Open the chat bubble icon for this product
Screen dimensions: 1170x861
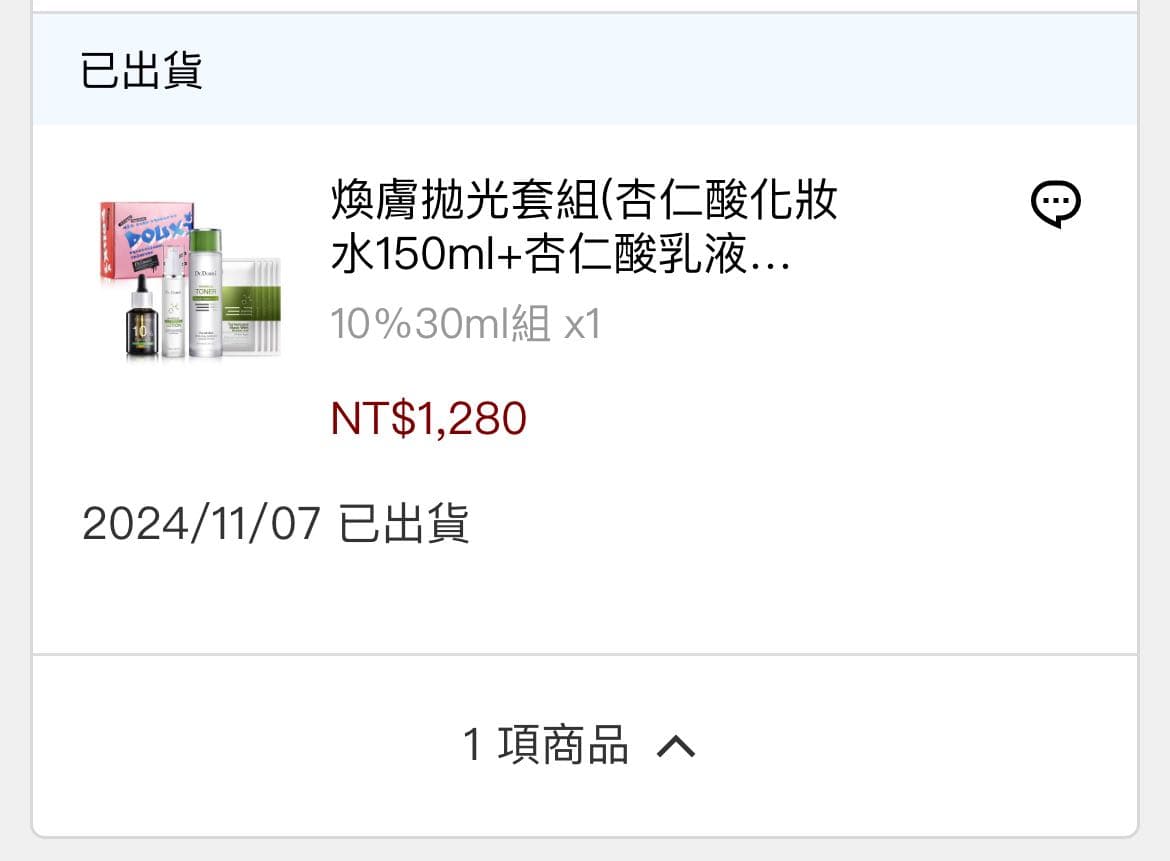click(1055, 205)
